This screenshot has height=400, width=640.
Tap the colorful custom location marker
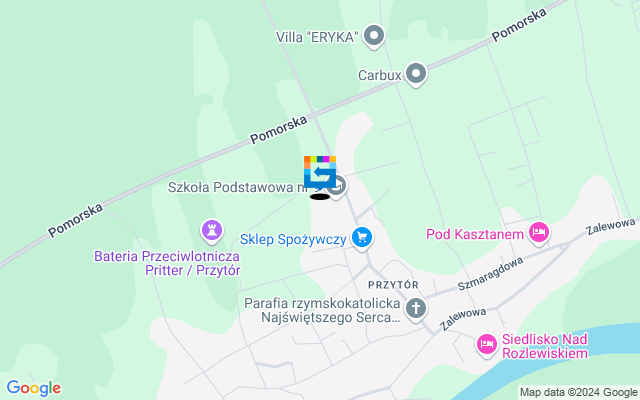click(320, 172)
